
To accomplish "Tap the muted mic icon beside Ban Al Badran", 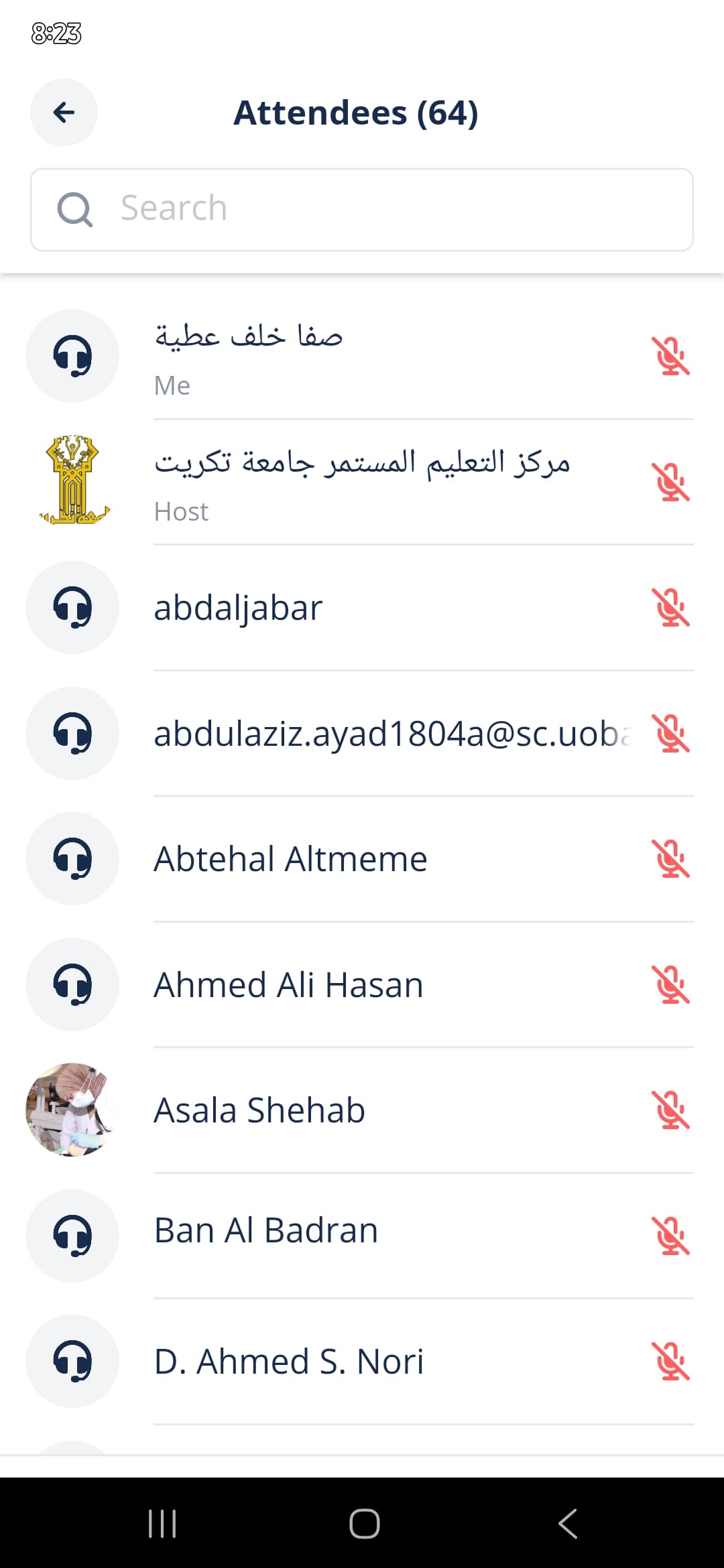I will pyautogui.click(x=670, y=1236).
